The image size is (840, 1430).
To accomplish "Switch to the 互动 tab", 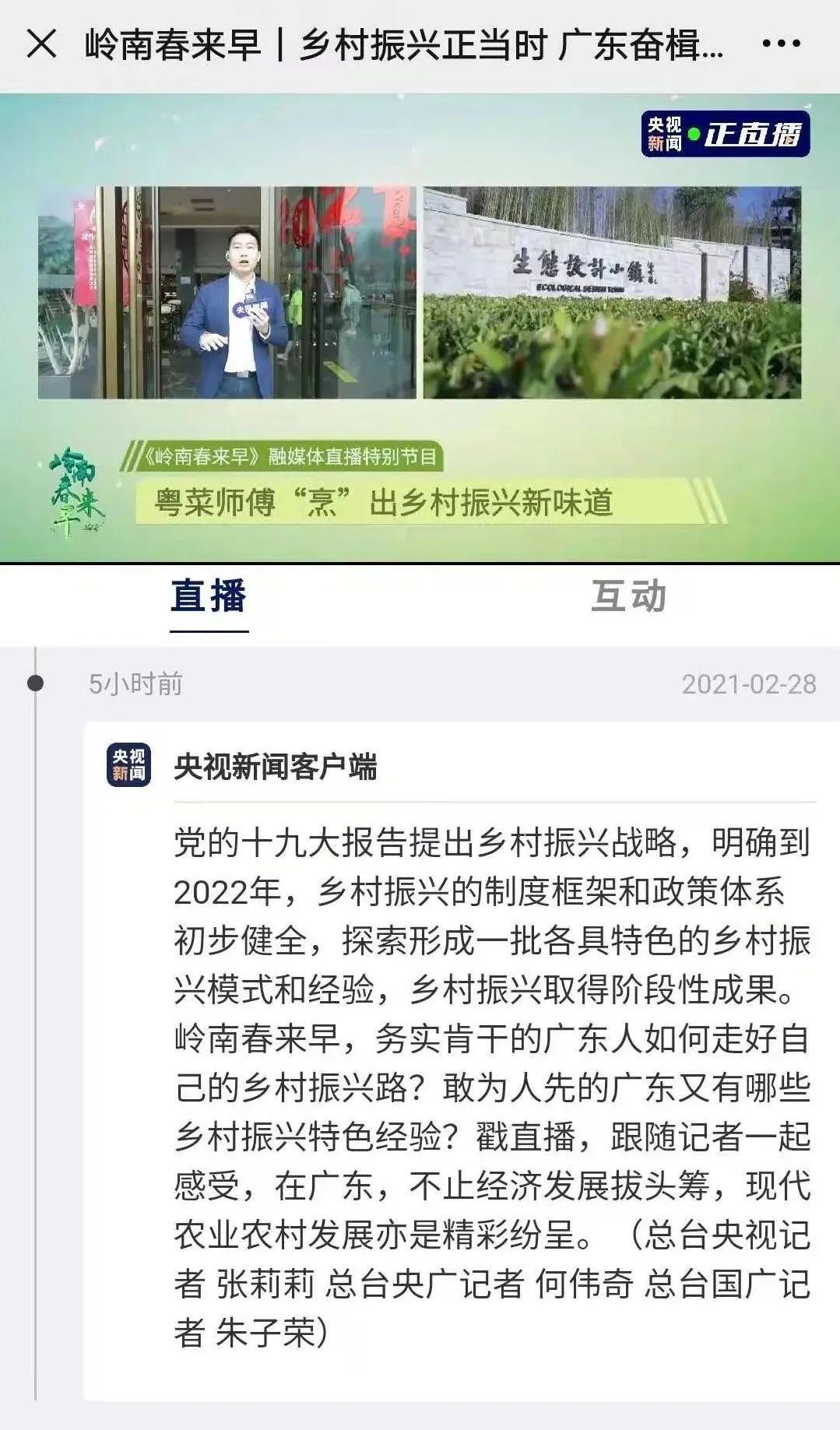I will tap(628, 597).
